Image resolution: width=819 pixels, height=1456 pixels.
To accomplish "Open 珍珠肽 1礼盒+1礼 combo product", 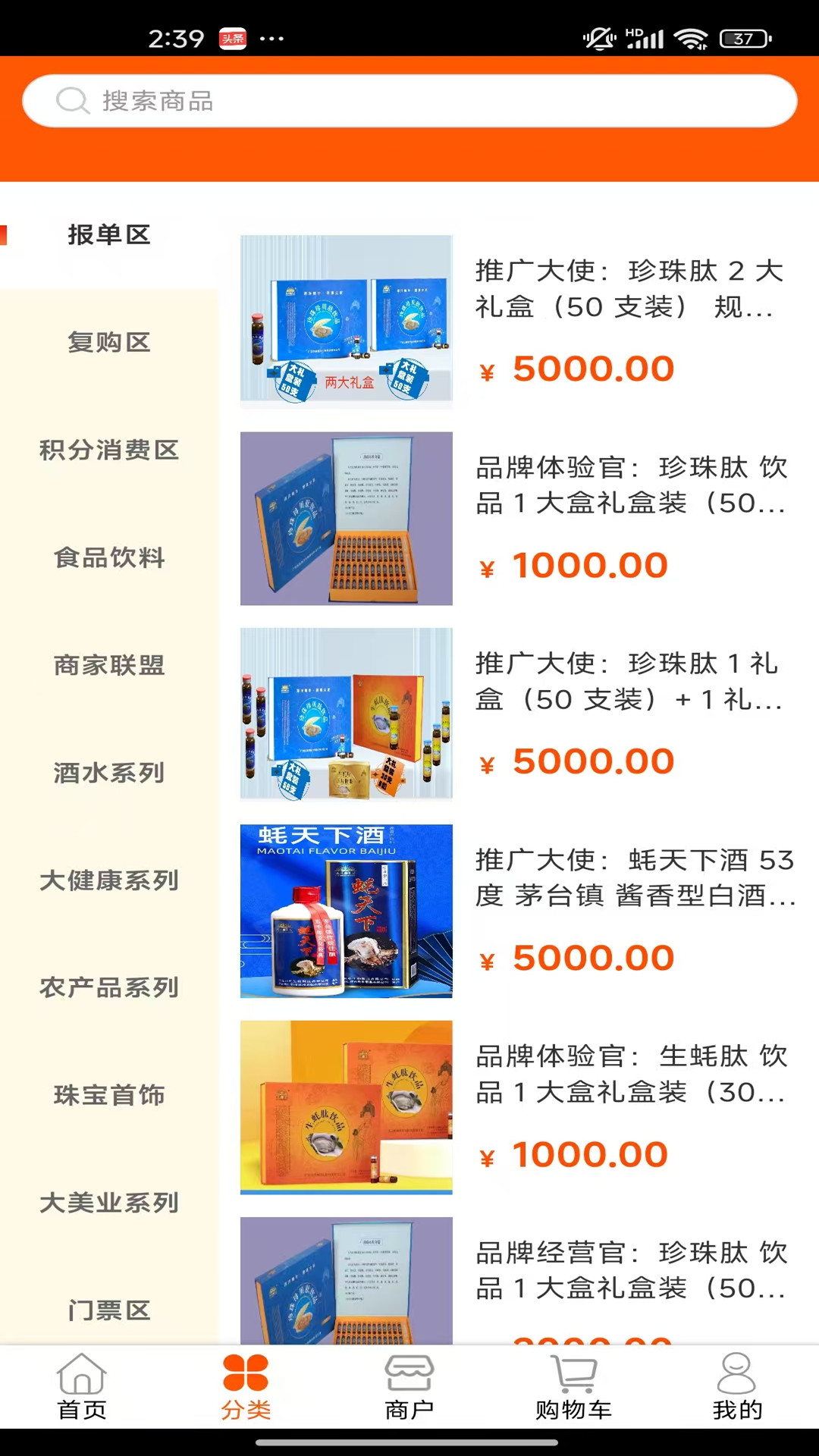I will click(629, 682).
